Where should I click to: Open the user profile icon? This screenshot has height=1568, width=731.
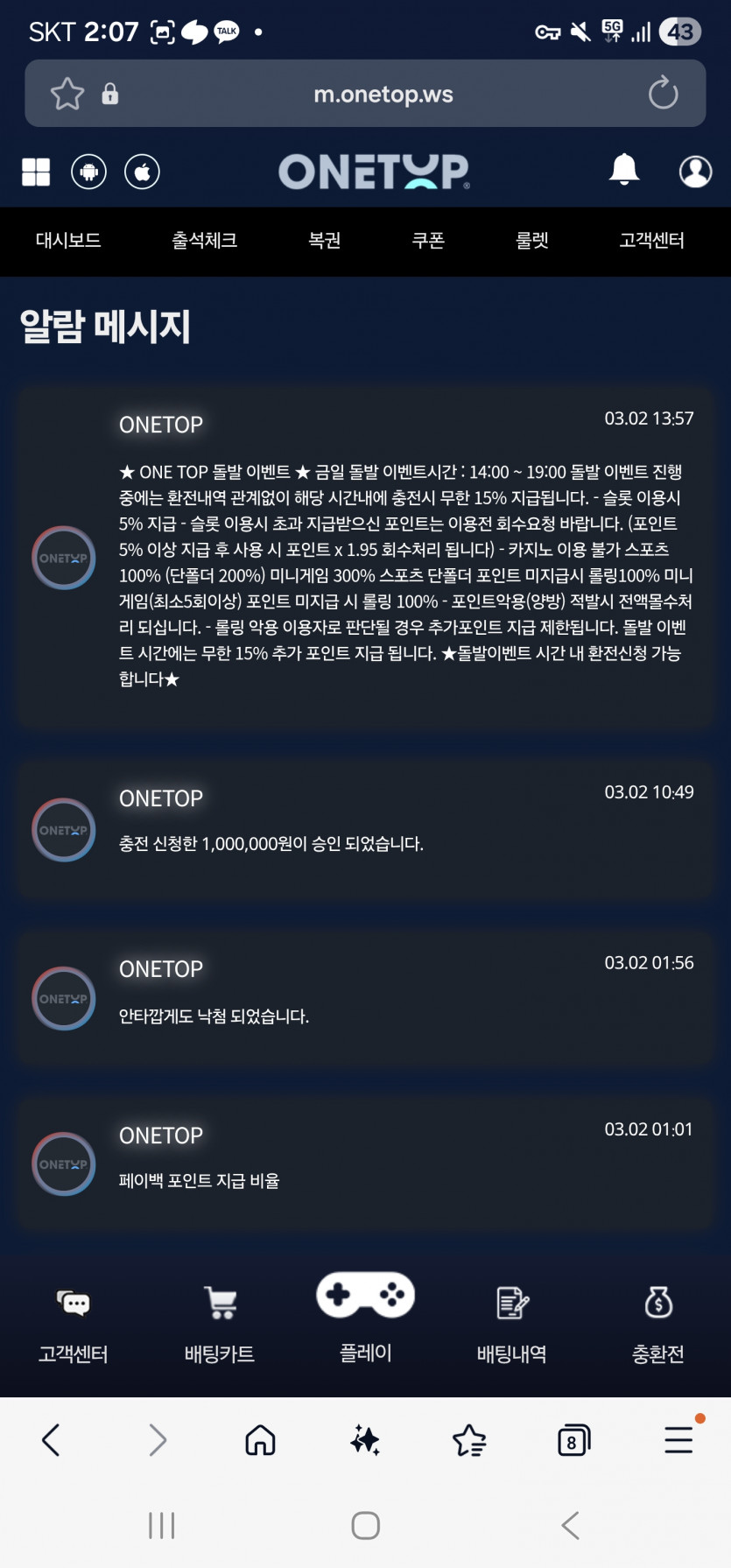click(x=695, y=172)
